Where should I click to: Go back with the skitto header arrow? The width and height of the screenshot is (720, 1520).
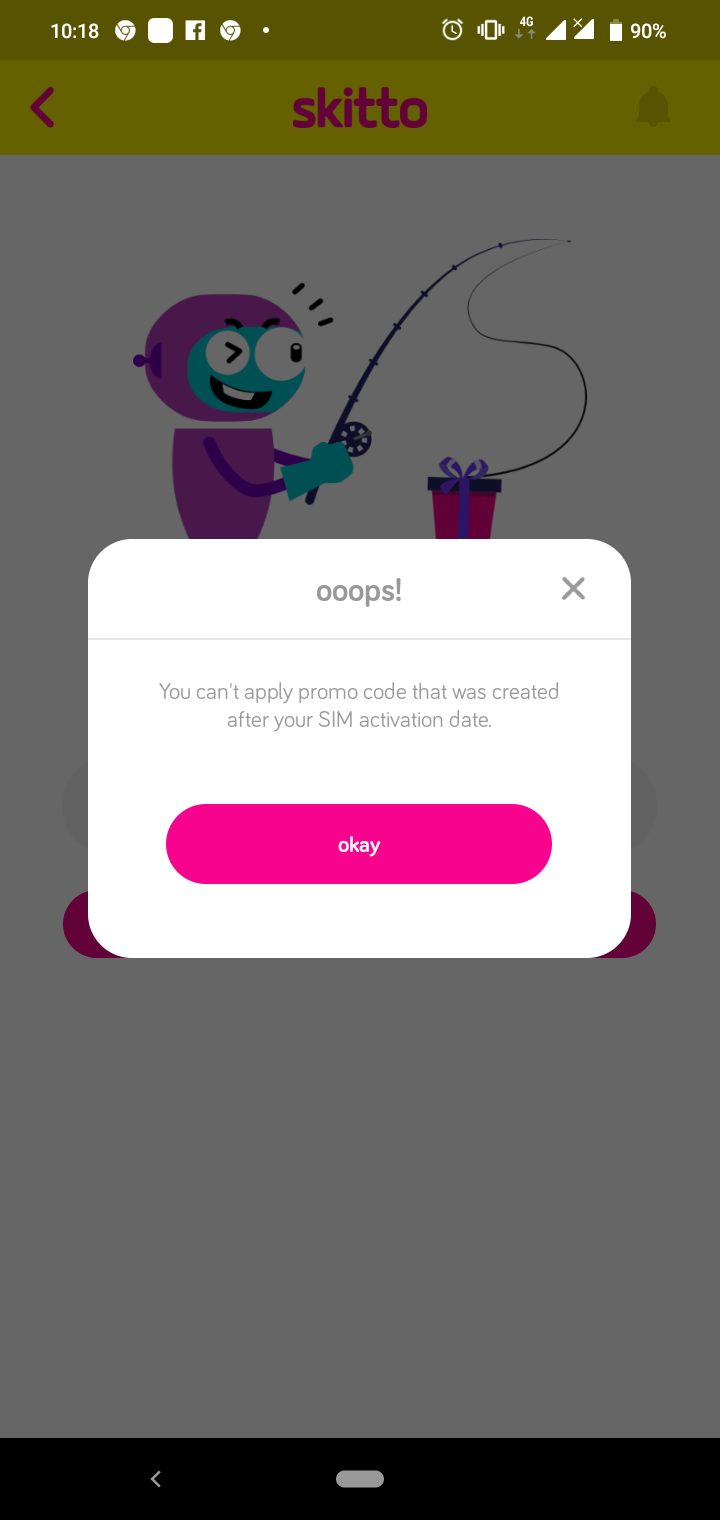(42, 107)
